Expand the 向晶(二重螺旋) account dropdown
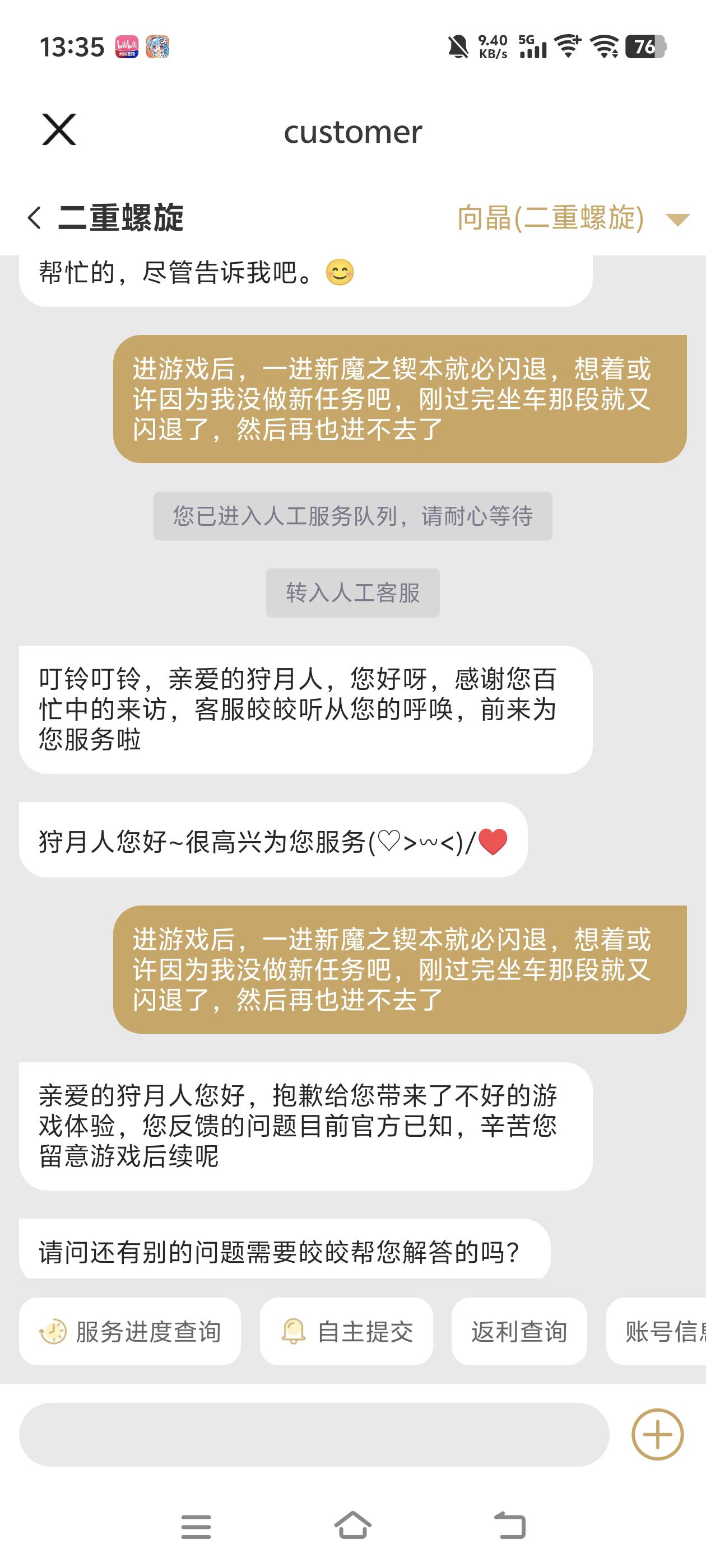Viewport: 706px width, 1568px height. click(677, 219)
